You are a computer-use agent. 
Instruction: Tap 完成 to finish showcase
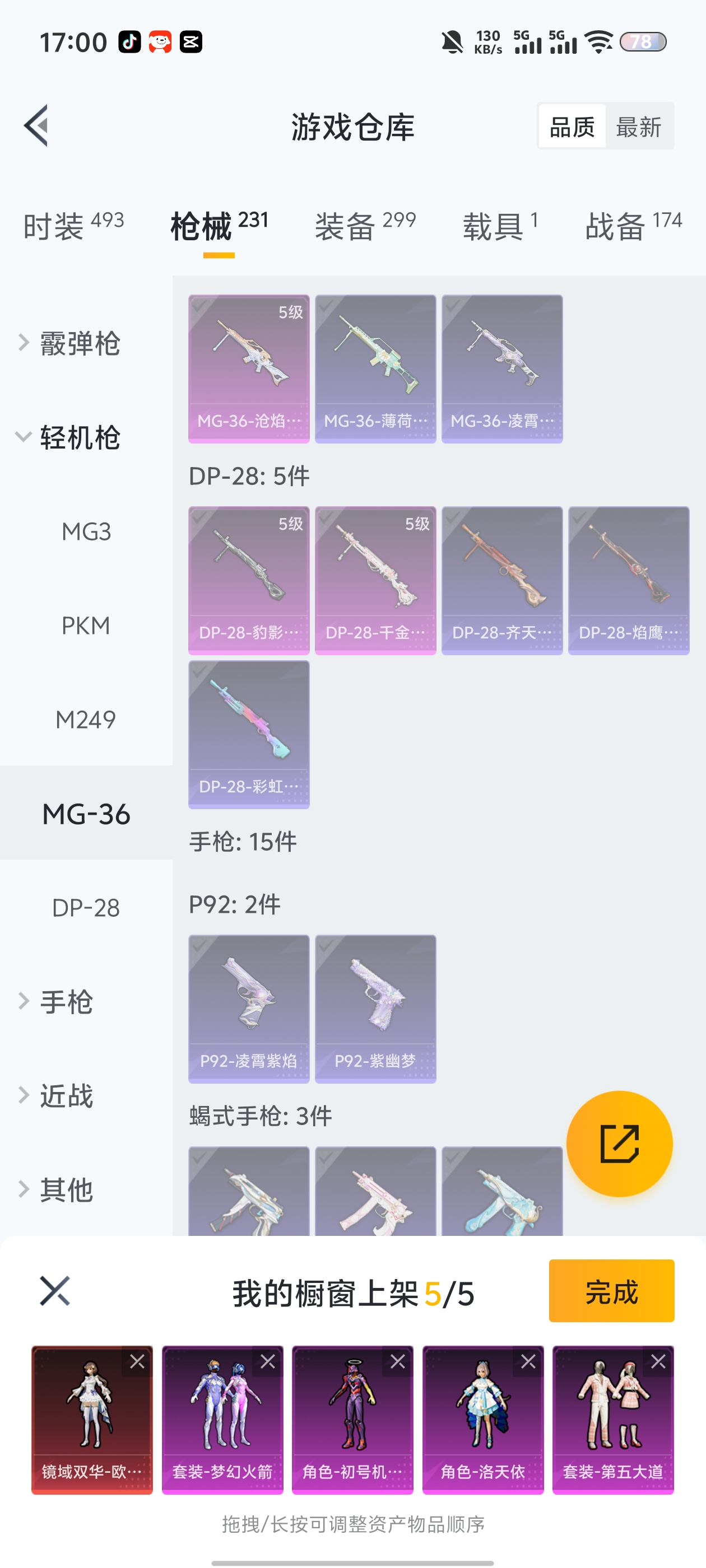(611, 1291)
